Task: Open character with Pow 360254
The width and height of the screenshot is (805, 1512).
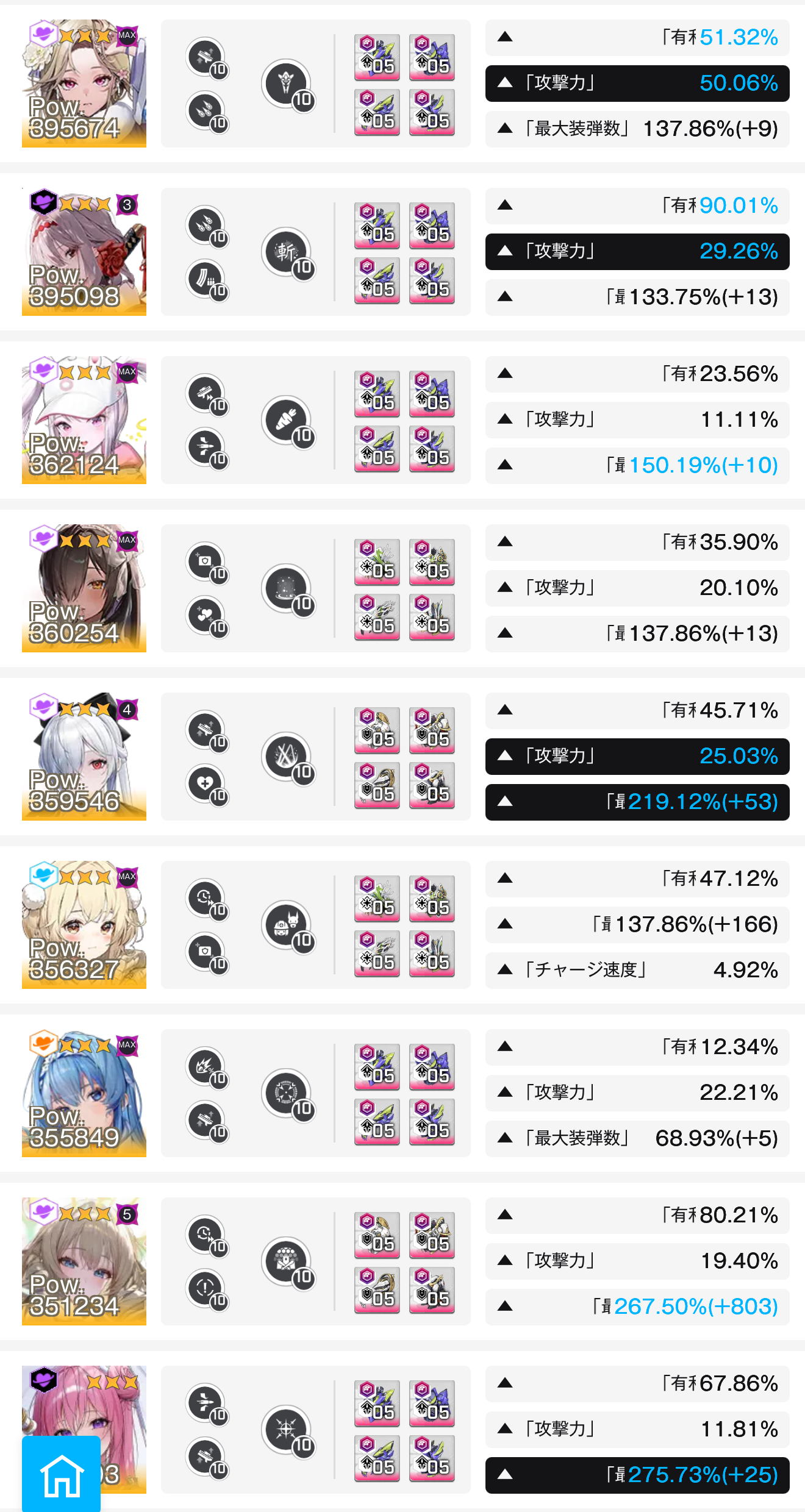Action: tap(84, 588)
